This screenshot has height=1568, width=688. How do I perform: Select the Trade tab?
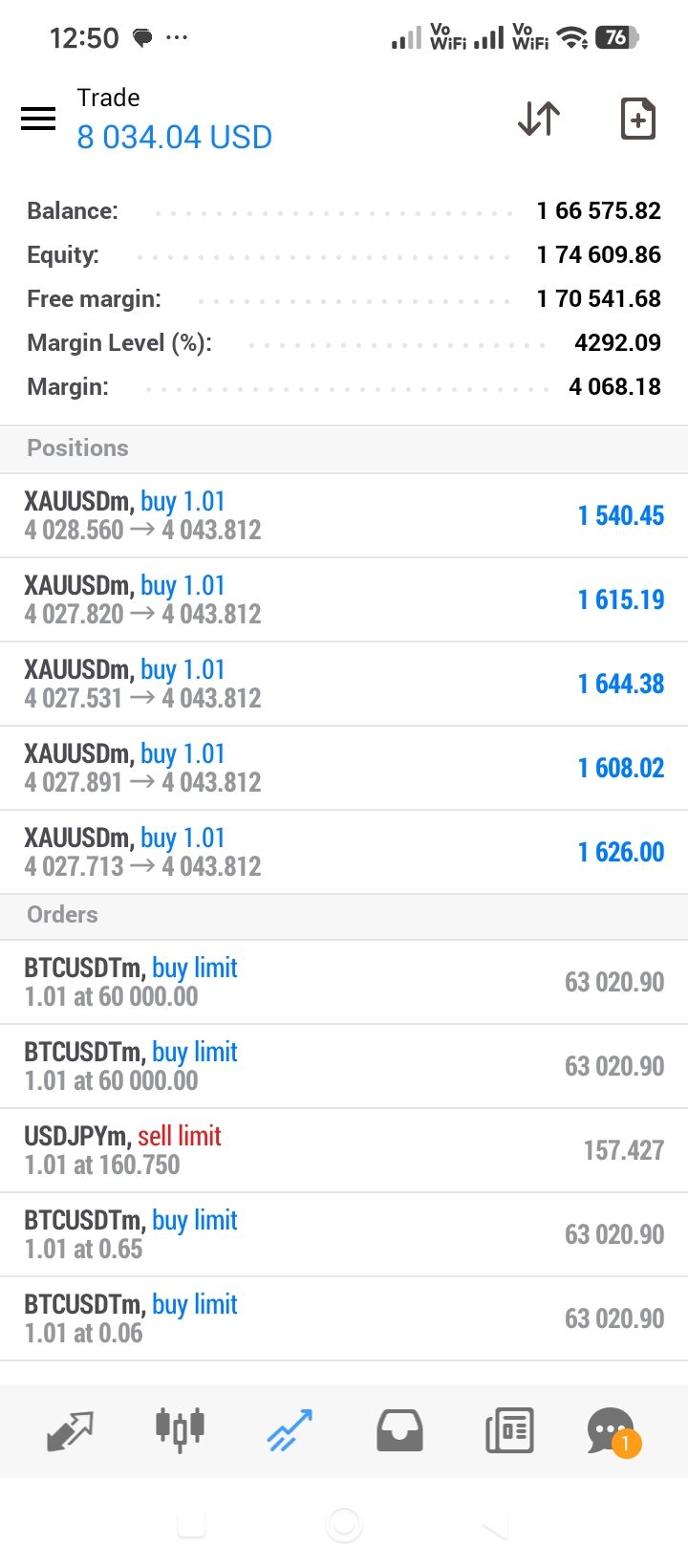pyautogui.click(x=290, y=1431)
